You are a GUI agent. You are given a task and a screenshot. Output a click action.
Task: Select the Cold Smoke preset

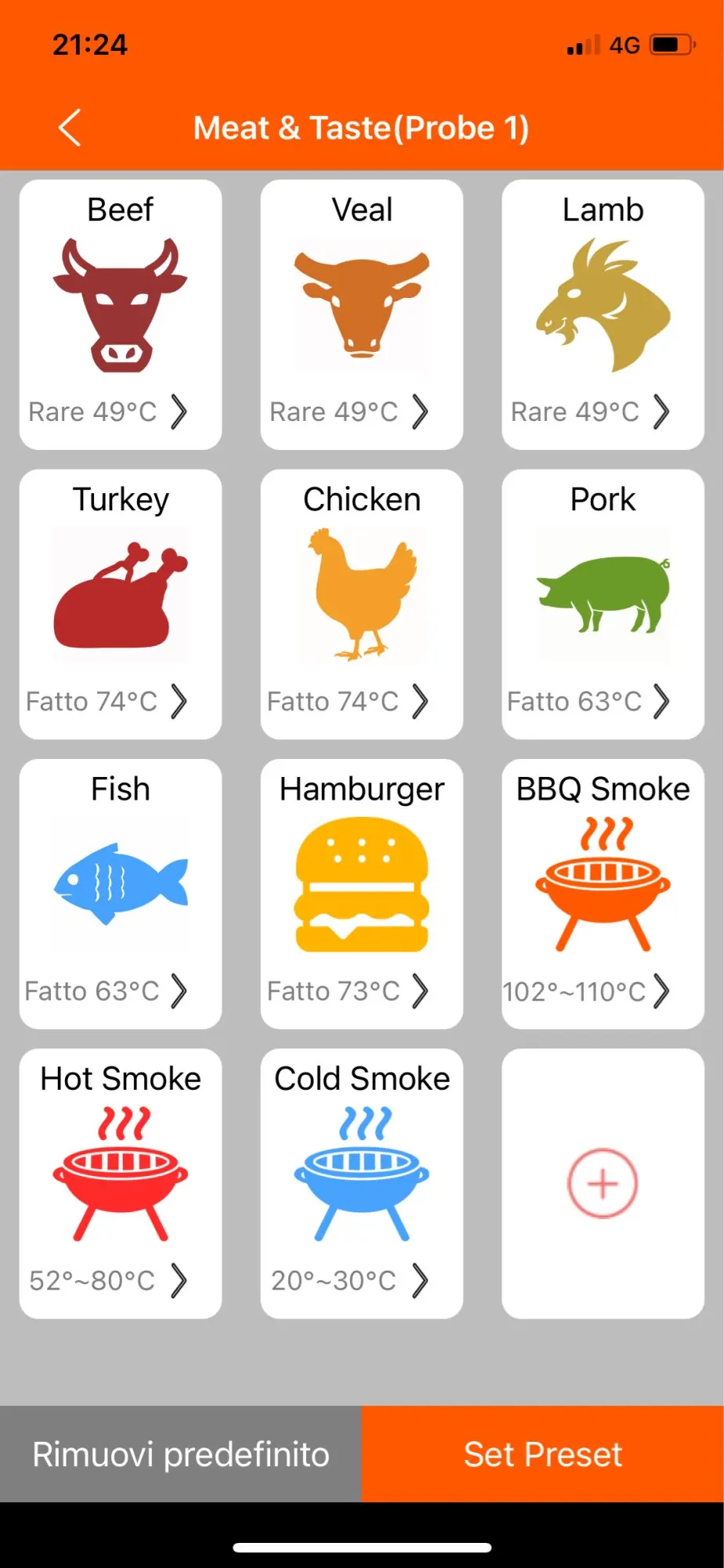[x=362, y=1183]
